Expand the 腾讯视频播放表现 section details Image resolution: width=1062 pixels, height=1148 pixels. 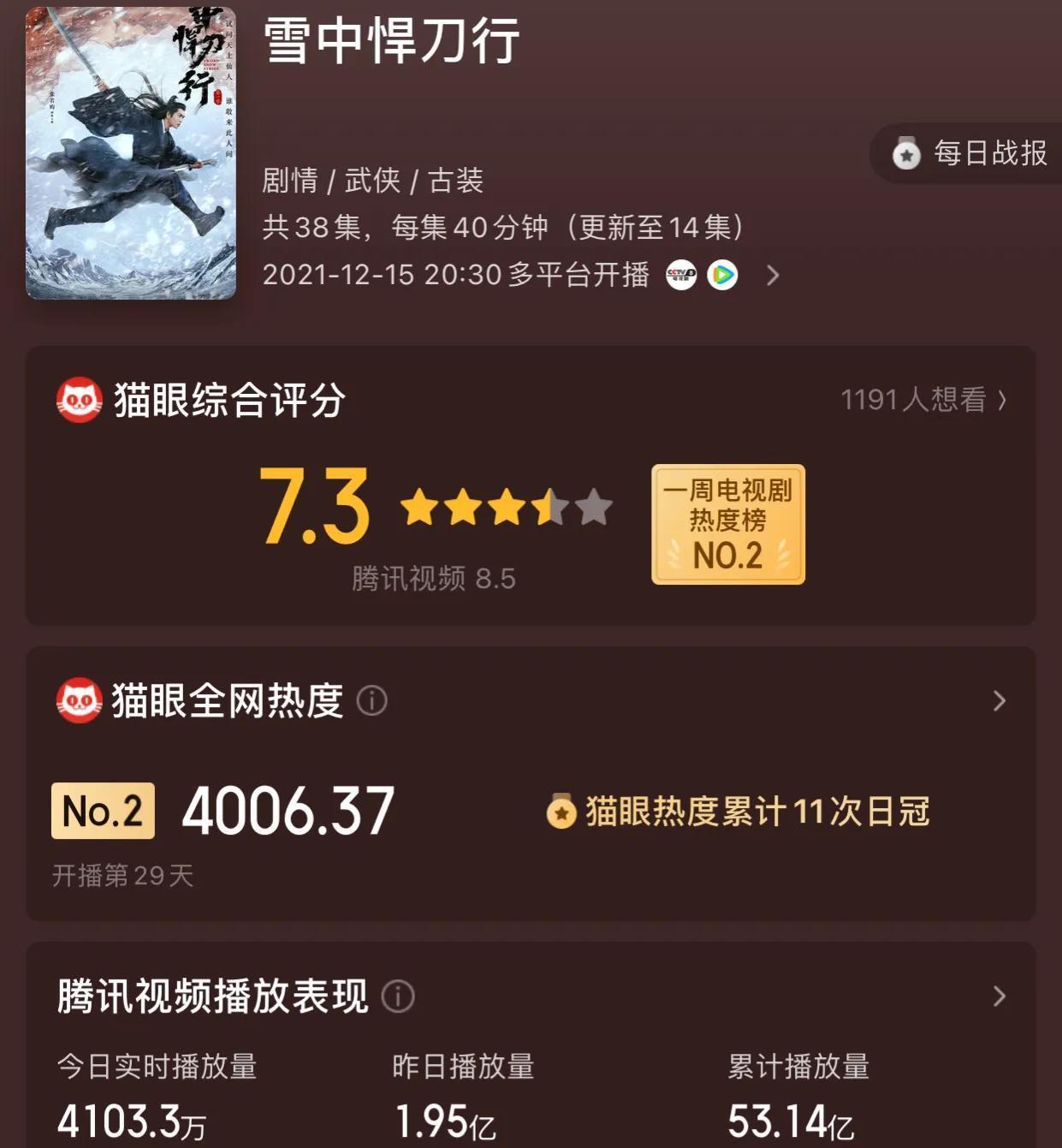[x=1000, y=996]
